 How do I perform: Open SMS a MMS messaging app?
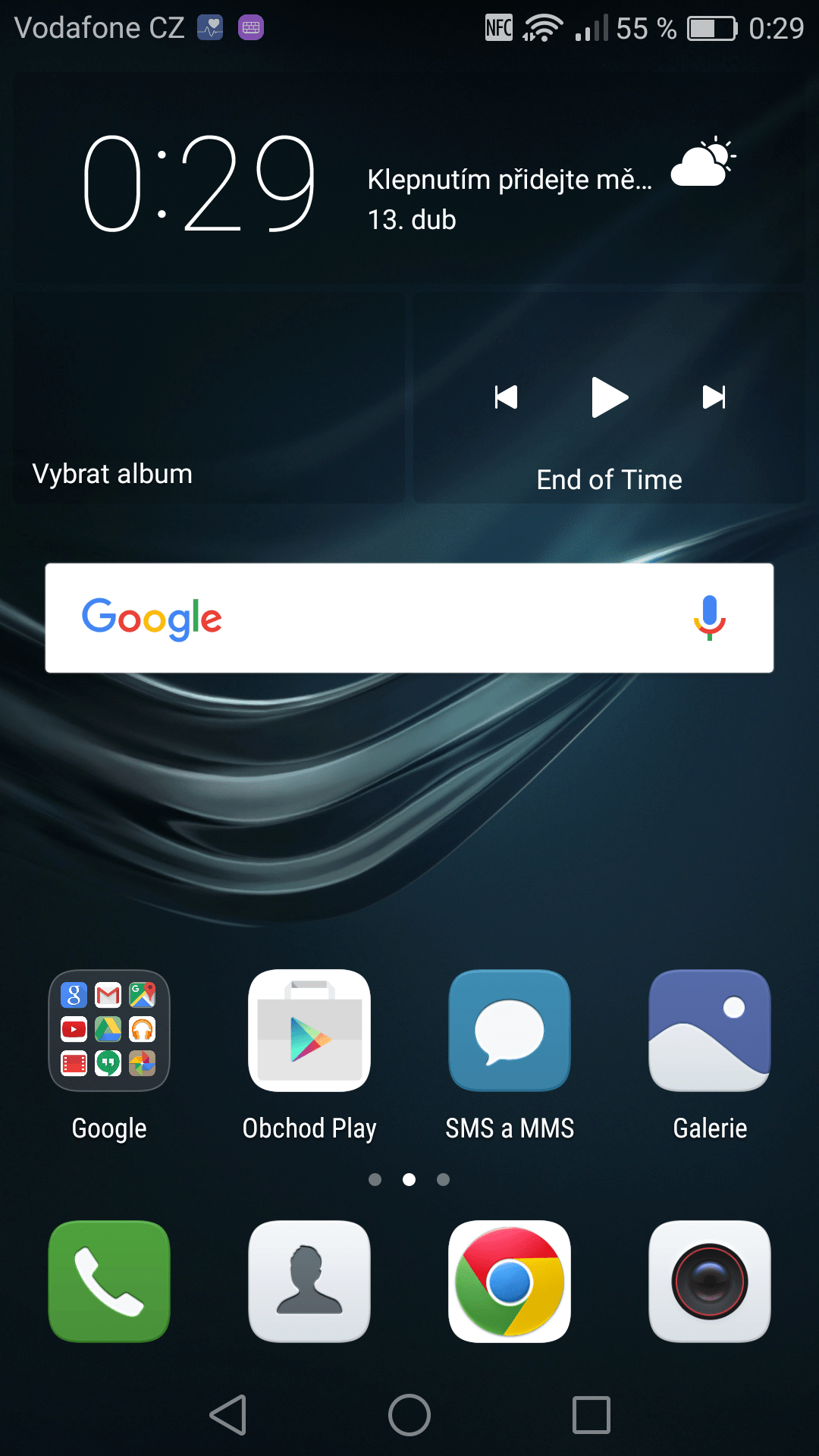click(510, 1031)
